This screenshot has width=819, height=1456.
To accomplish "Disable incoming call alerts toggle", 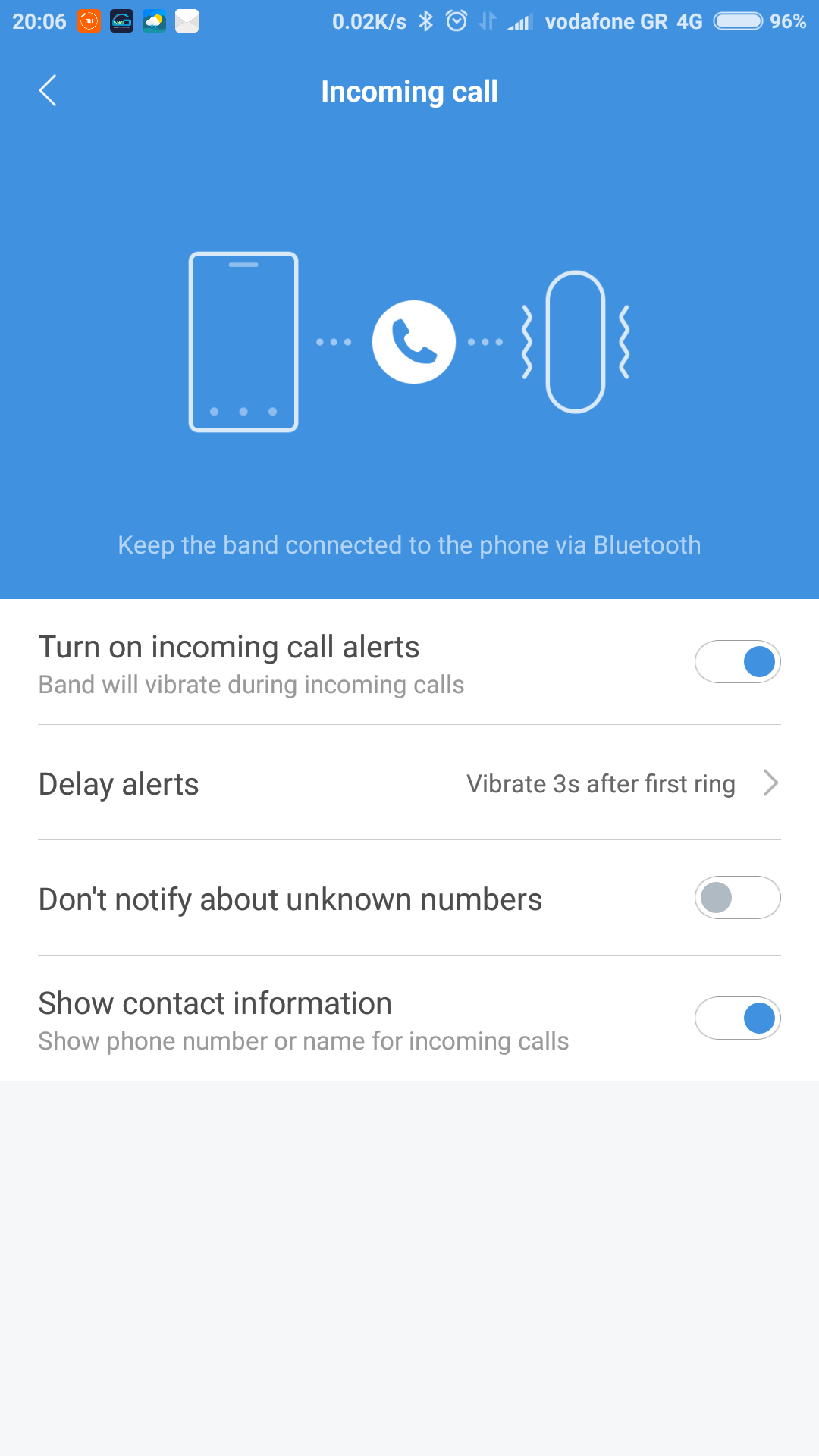I will pyautogui.click(x=737, y=662).
